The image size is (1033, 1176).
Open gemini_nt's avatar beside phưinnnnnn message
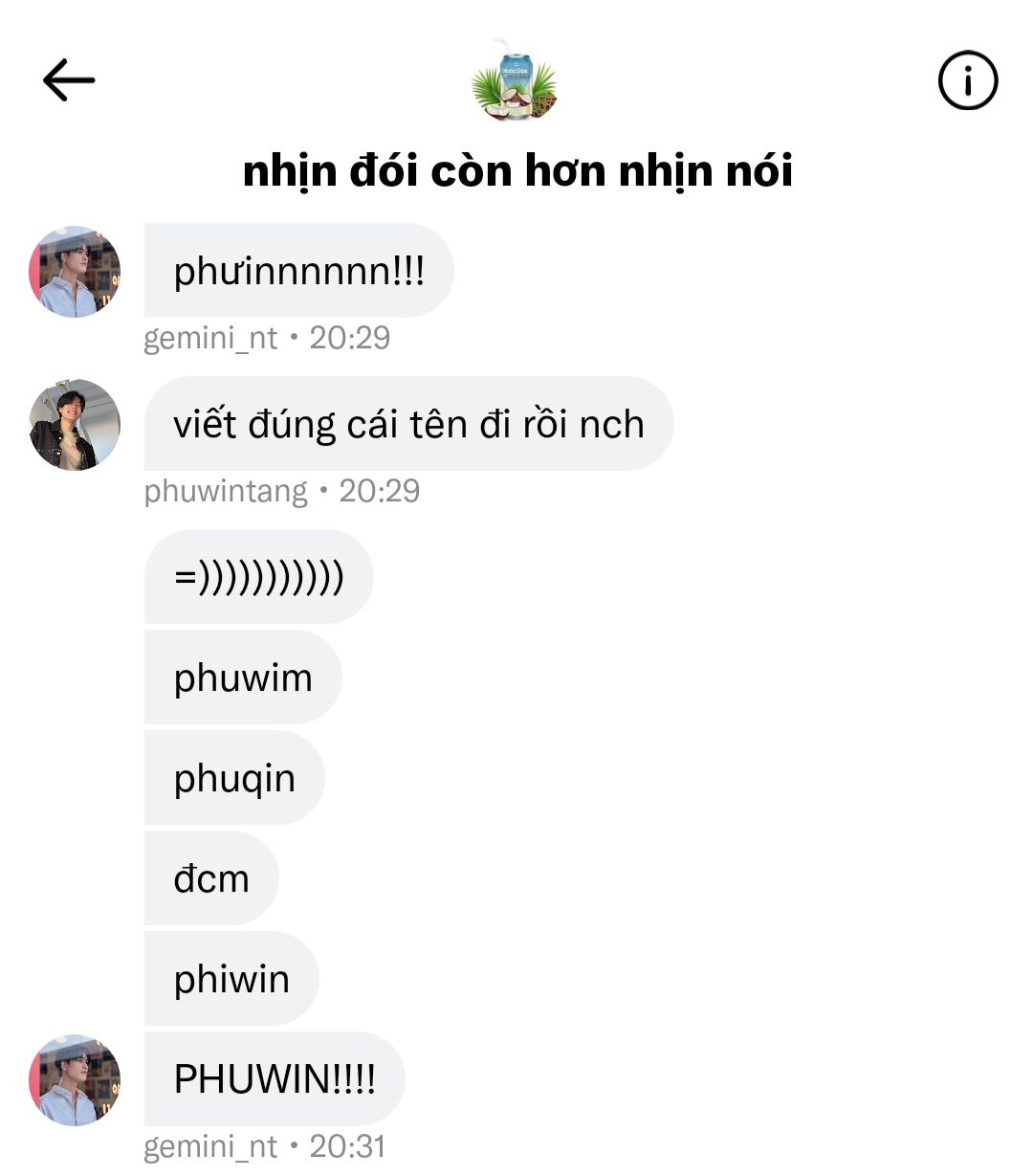pyautogui.click(x=75, y=272)
